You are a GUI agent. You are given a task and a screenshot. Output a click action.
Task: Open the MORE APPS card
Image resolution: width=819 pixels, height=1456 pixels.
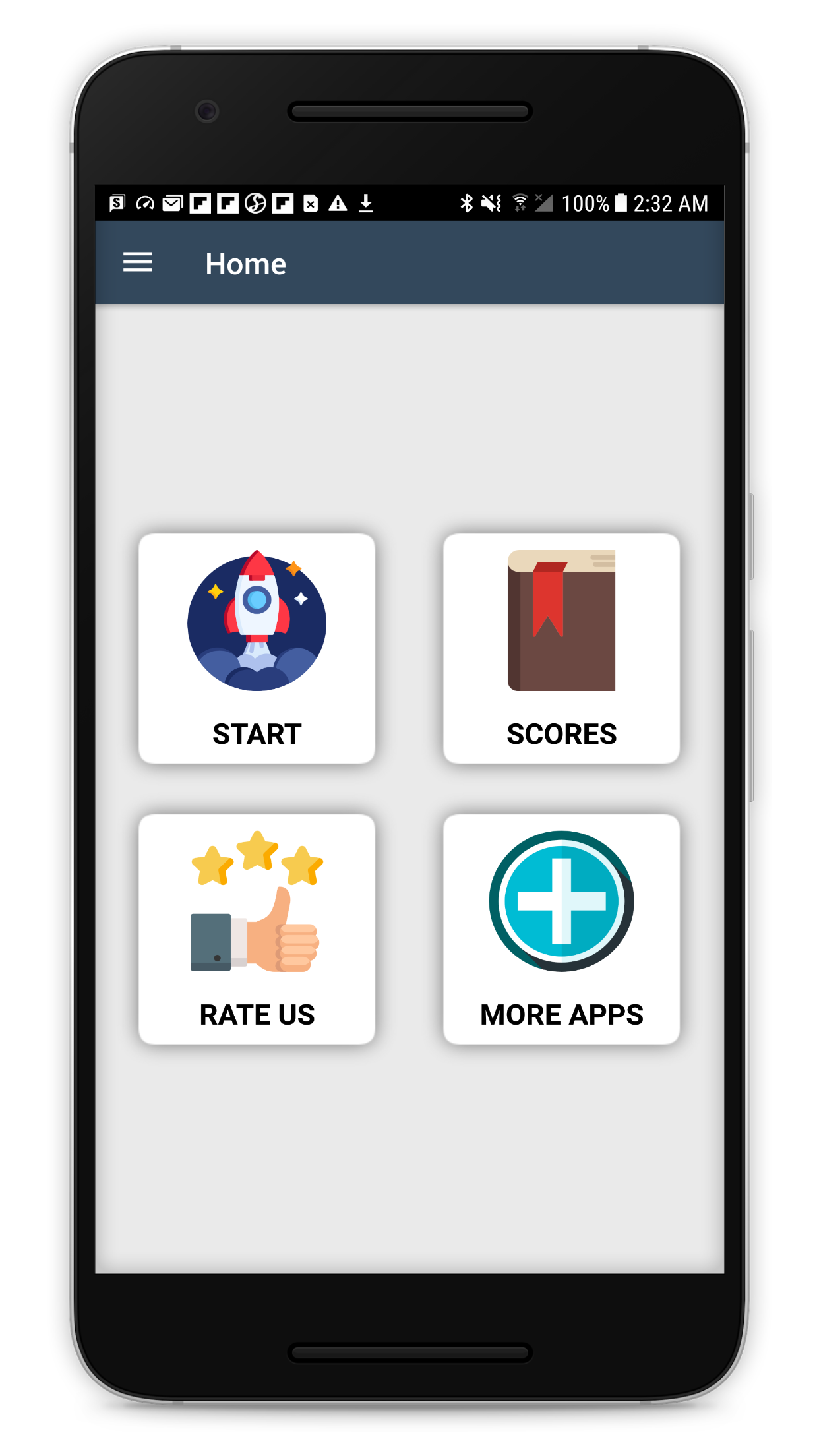(x=561, y=928)
